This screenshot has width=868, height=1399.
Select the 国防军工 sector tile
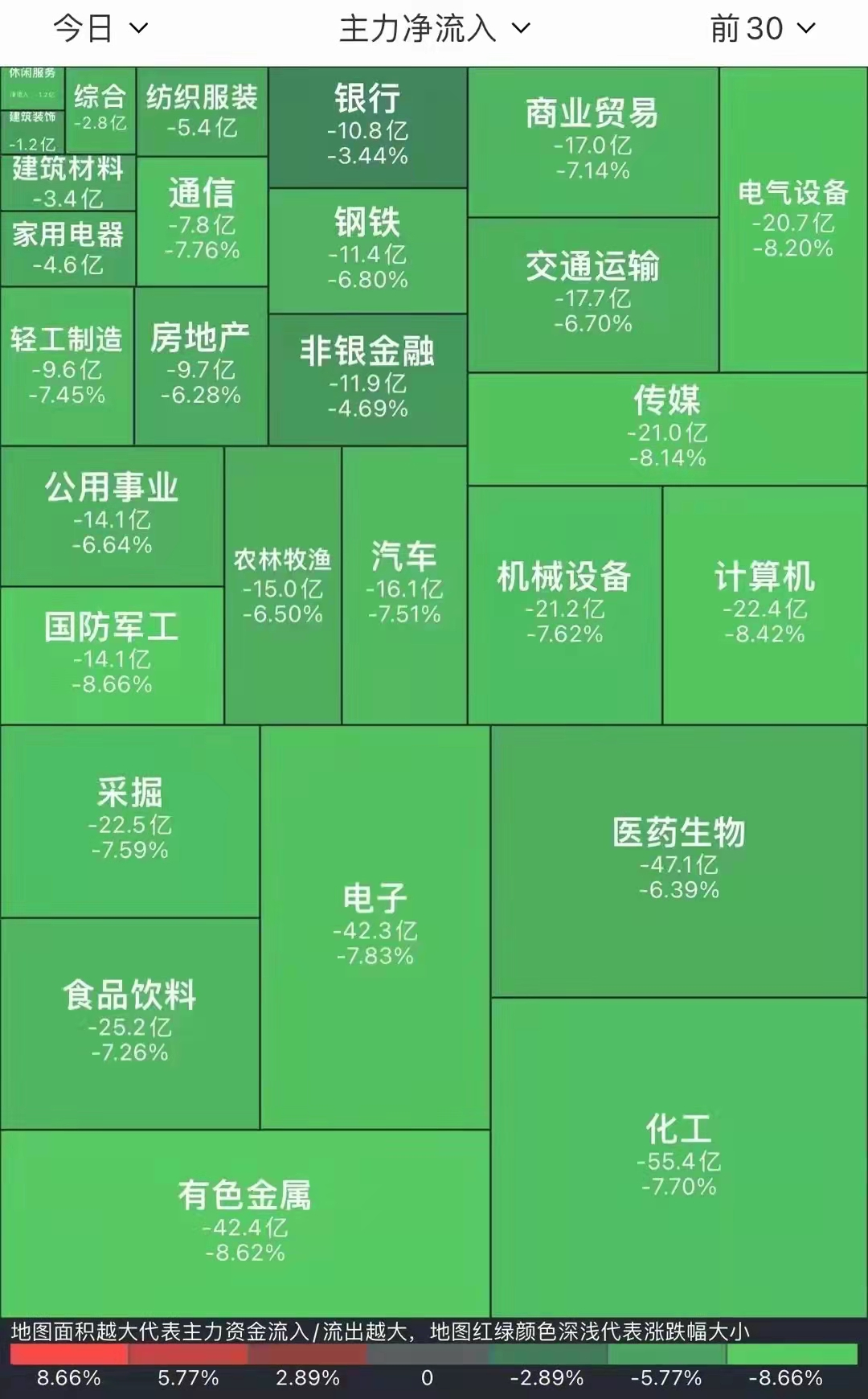tap(113, 655)
